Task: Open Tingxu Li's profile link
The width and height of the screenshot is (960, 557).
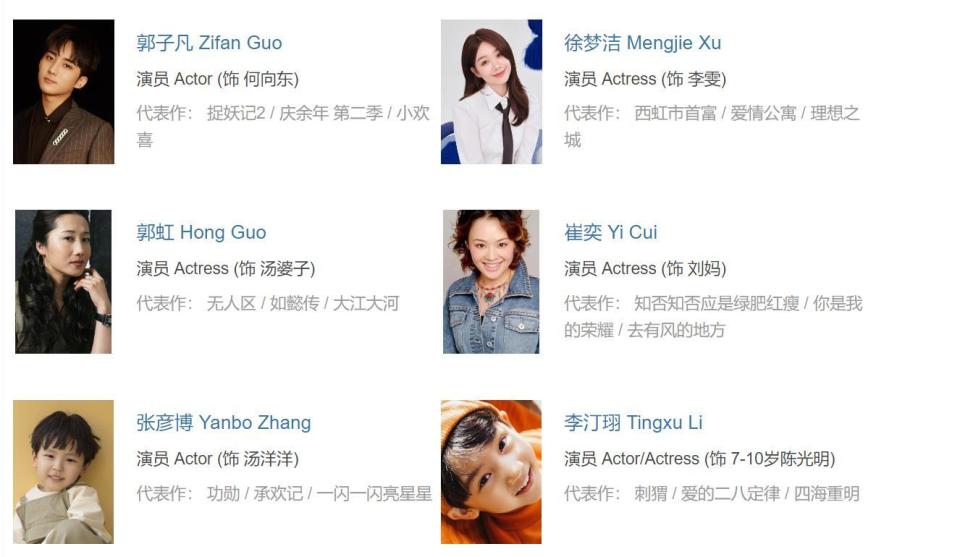Action: [x=633, y=422]
